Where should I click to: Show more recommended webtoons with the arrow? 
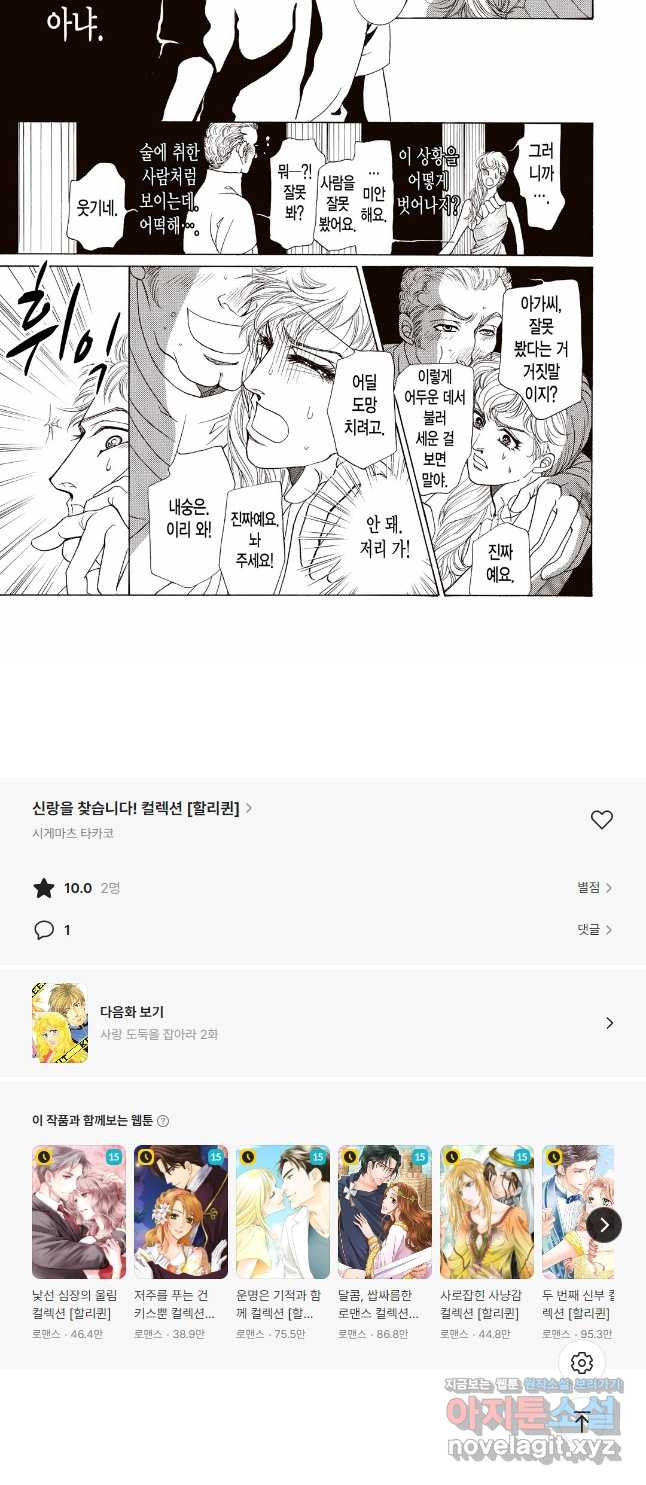[x=604, y=1225]
